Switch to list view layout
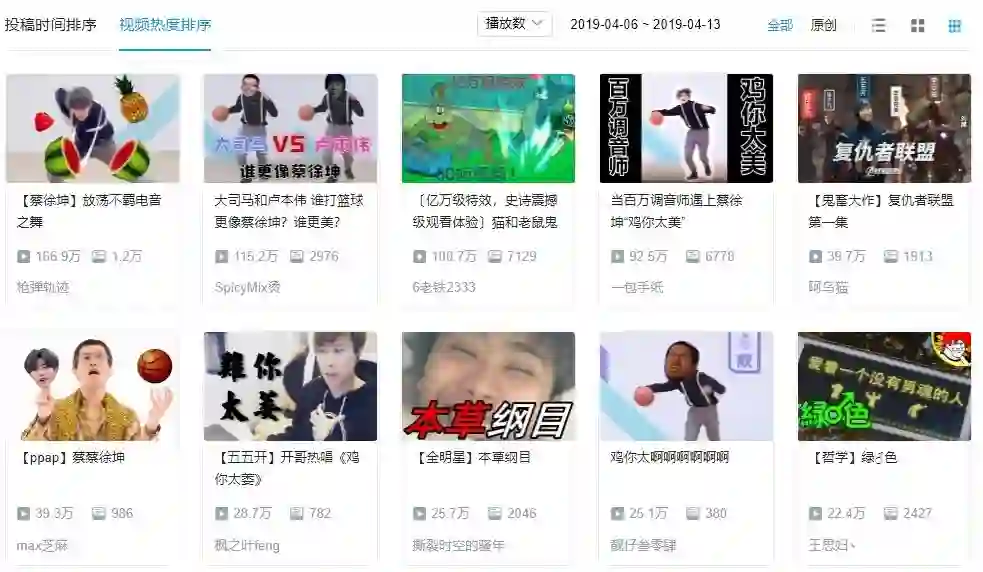This screenshot has height=572, width=983. (878, 26)
